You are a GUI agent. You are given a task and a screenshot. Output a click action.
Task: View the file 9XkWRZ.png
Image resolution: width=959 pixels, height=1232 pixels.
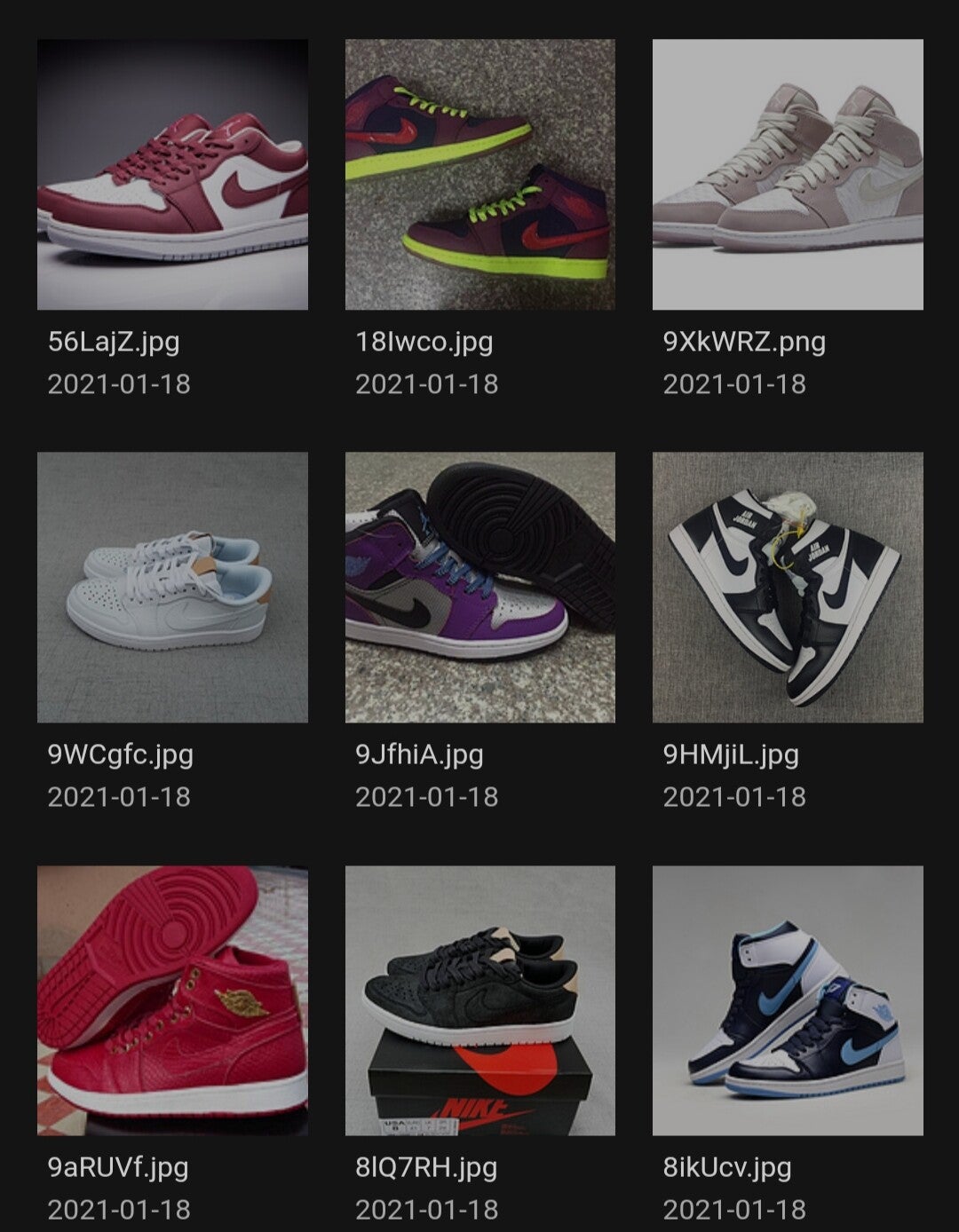pos(788,174)
